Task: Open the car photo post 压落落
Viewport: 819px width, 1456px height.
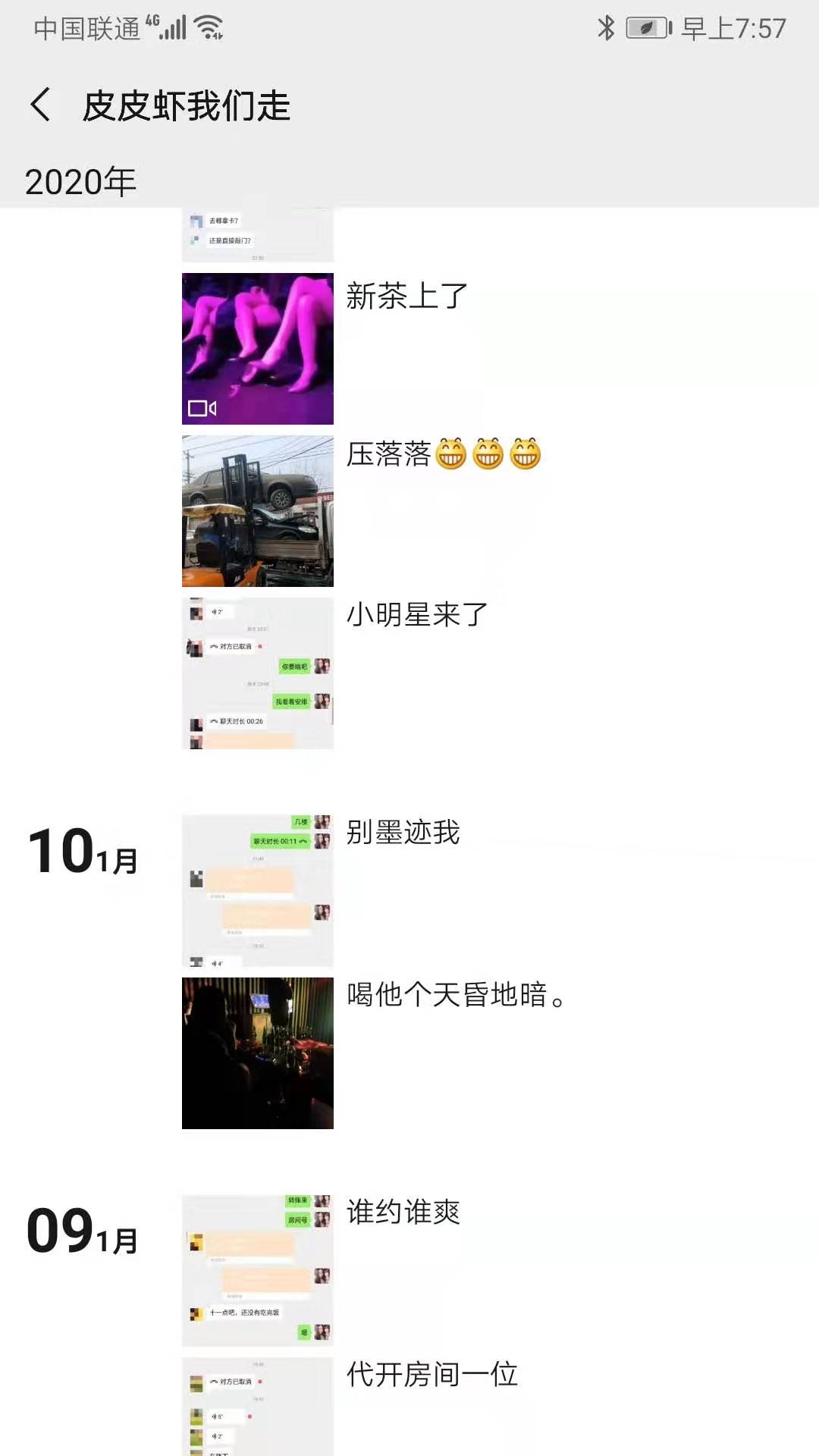Action: [x=258, y=511]
